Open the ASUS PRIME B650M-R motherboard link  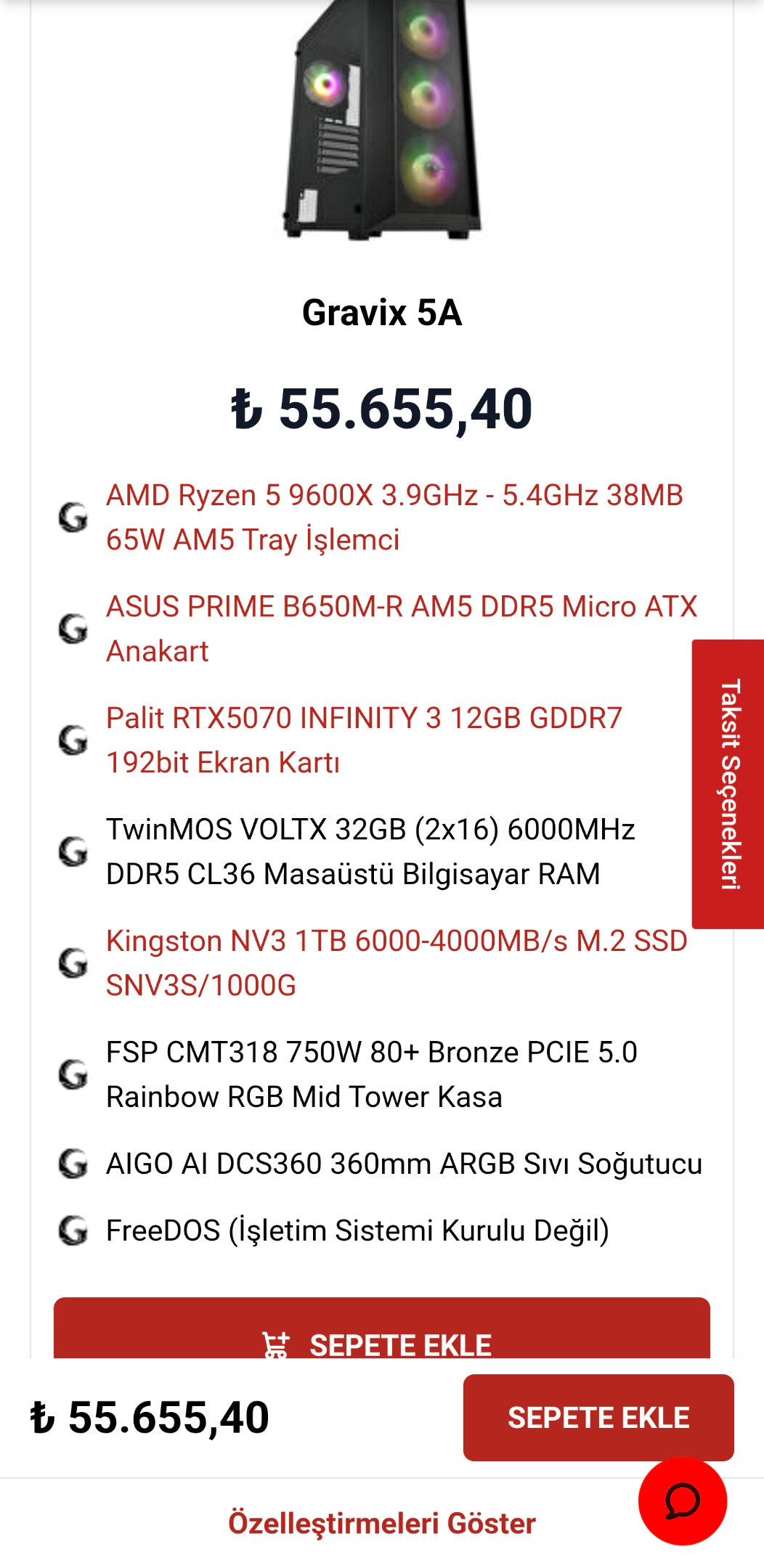coord(401,629)
